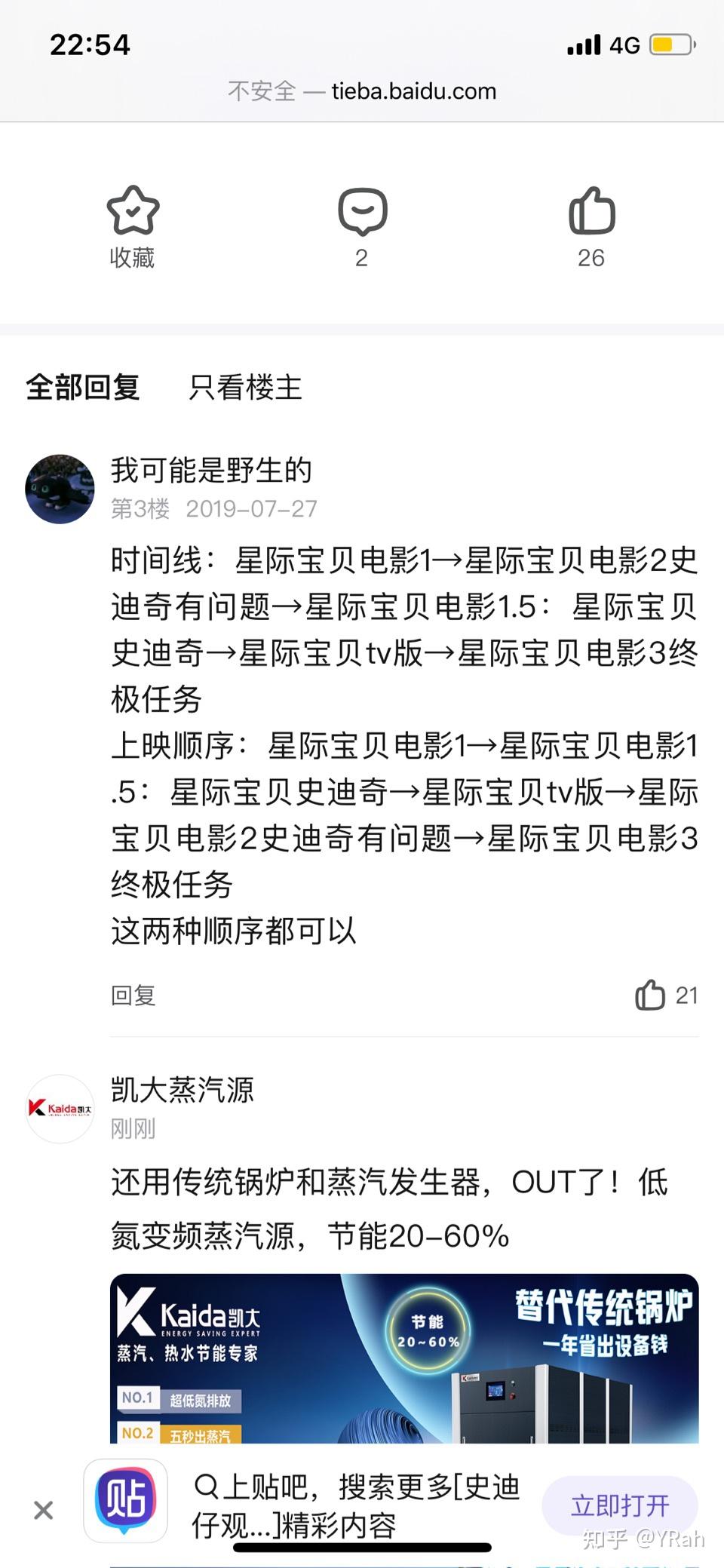Tap 回复 under the 第3楼 comment
Image resolution: width=724 pixels, height=1568 pixels.
tap(133, 996)
